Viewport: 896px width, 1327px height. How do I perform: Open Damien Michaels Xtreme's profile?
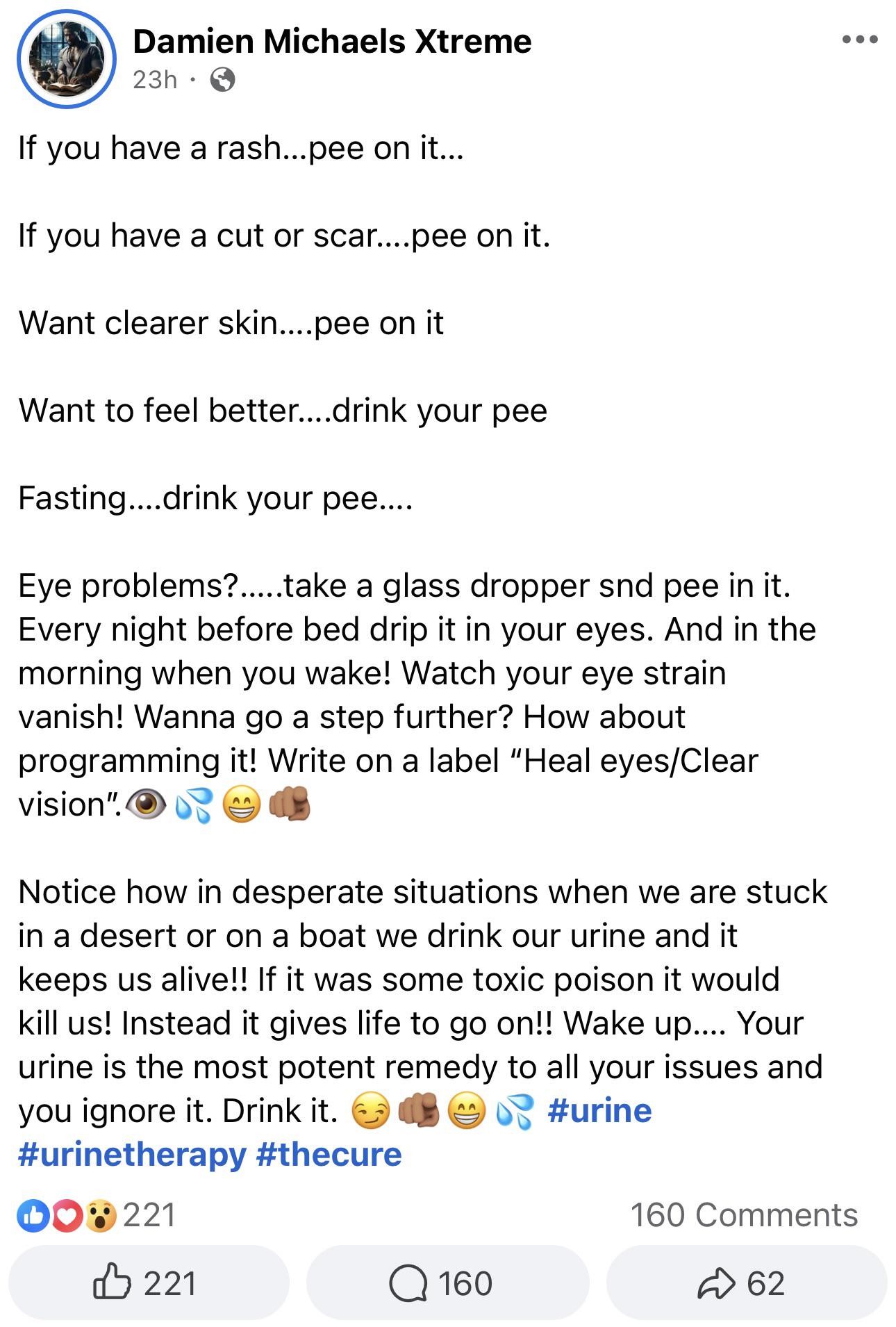point(333,40)
